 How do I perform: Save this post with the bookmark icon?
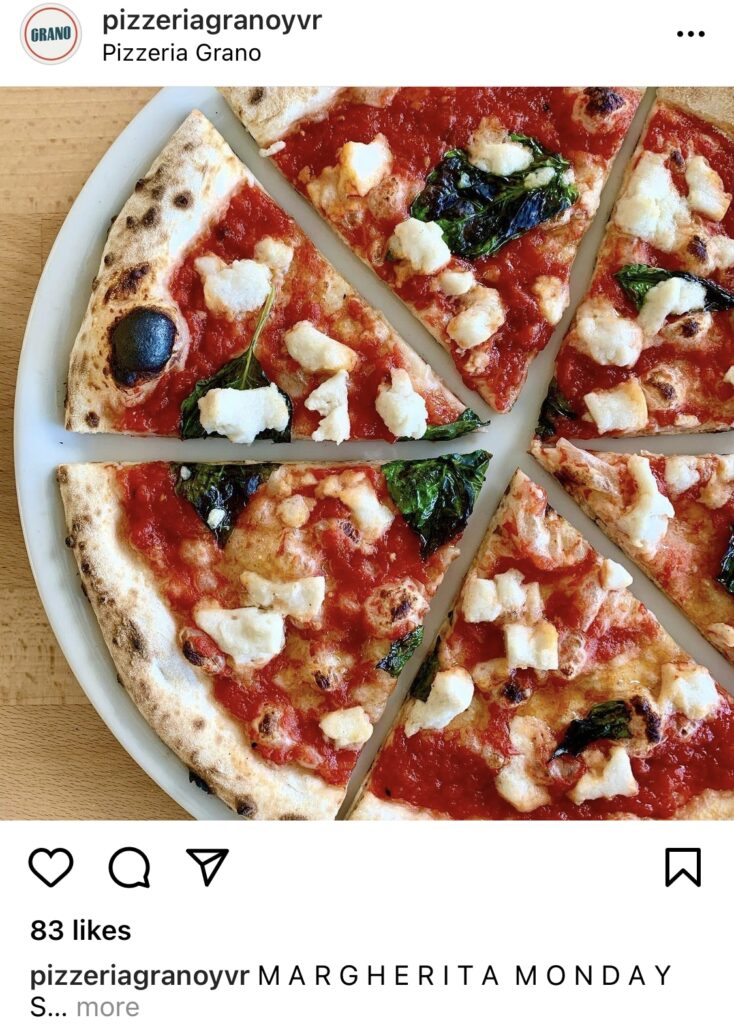click(683, 867)
